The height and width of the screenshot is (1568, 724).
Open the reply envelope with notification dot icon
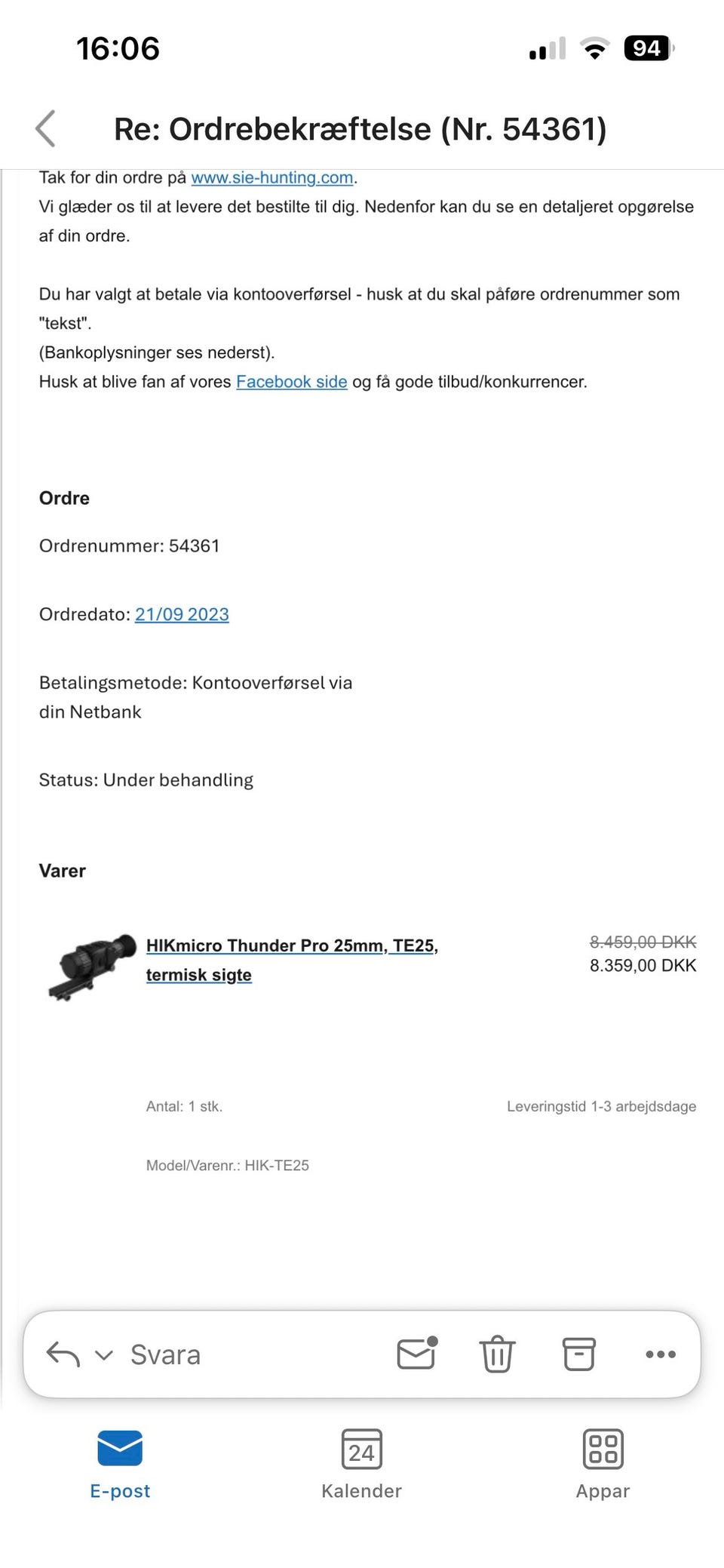pos(416,1354)
